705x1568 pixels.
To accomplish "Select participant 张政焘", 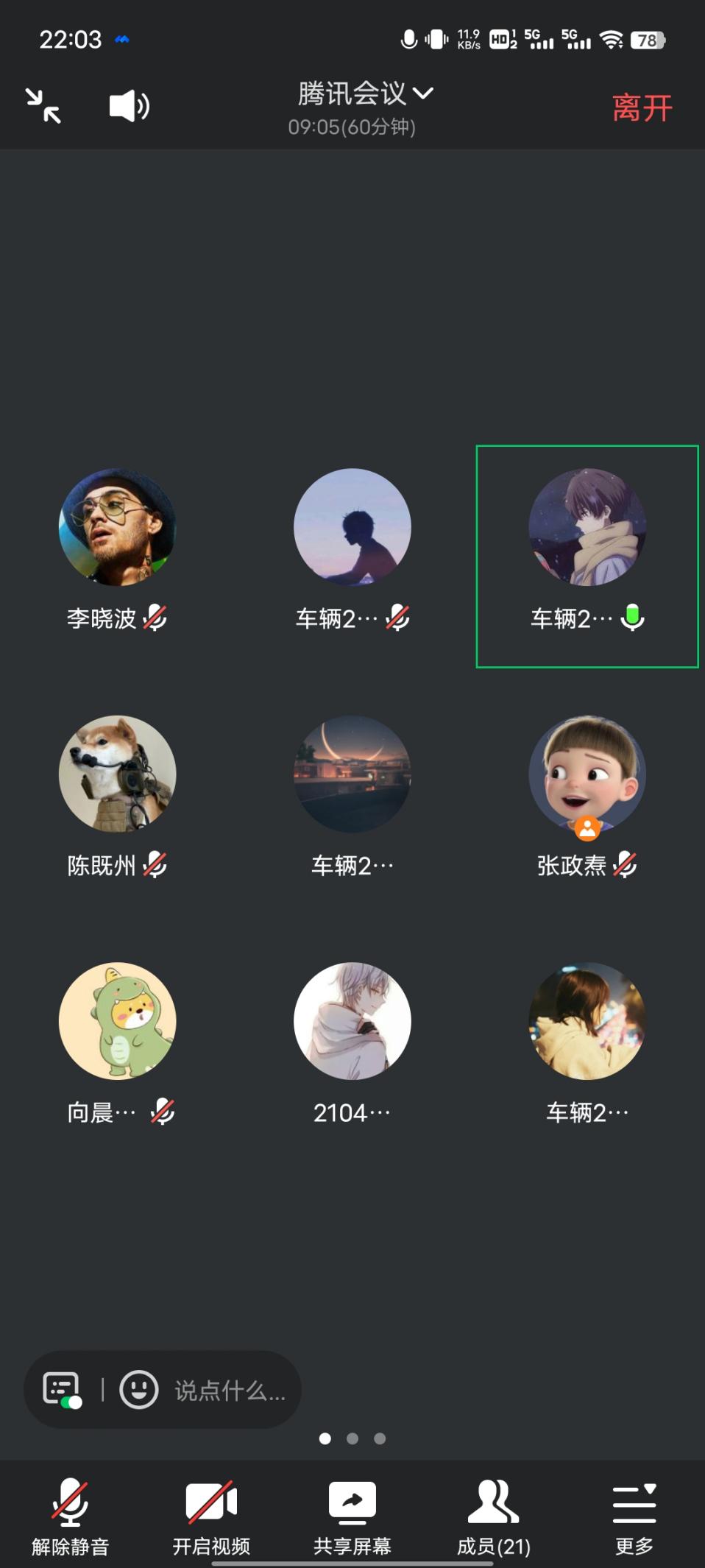I will (587, 774).
